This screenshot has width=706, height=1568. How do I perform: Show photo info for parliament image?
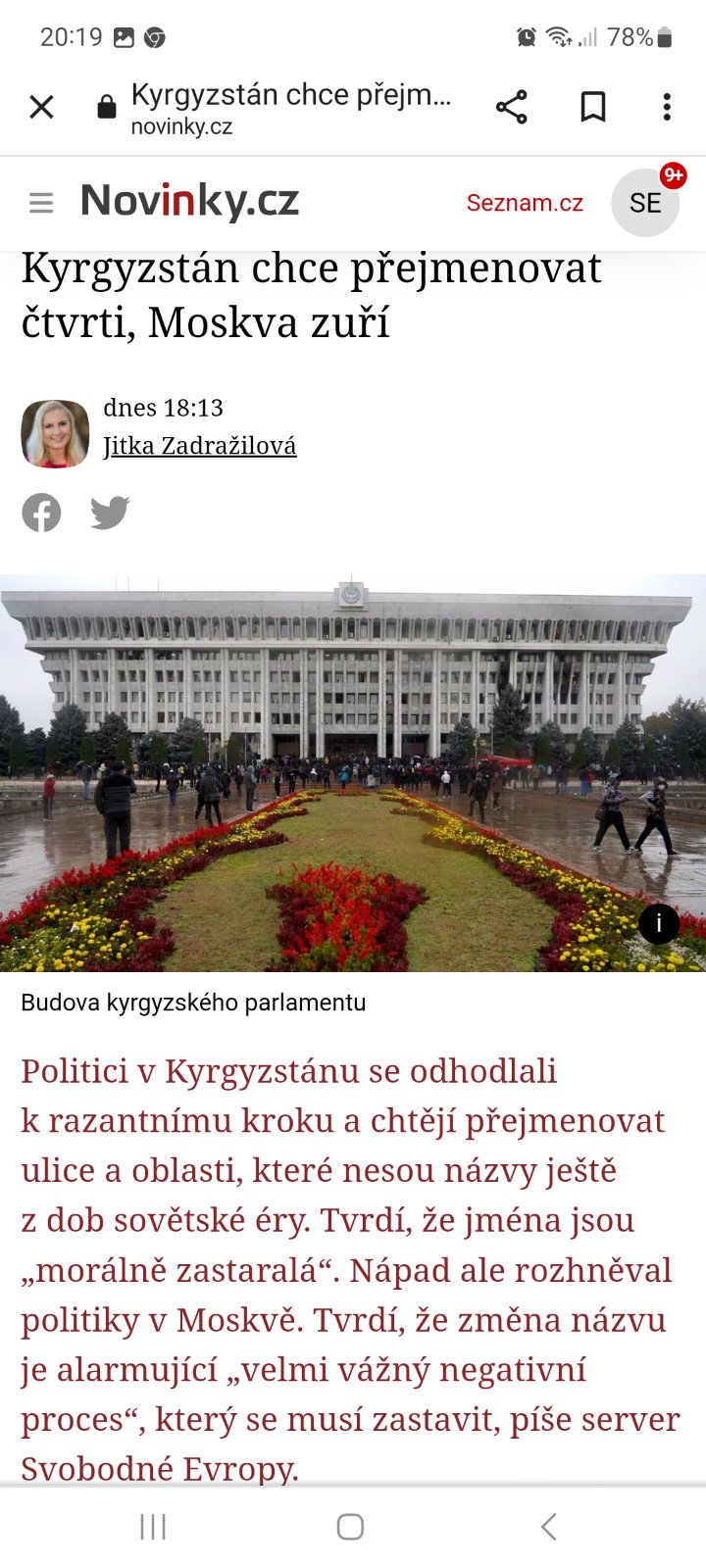(x=659, y=923)
